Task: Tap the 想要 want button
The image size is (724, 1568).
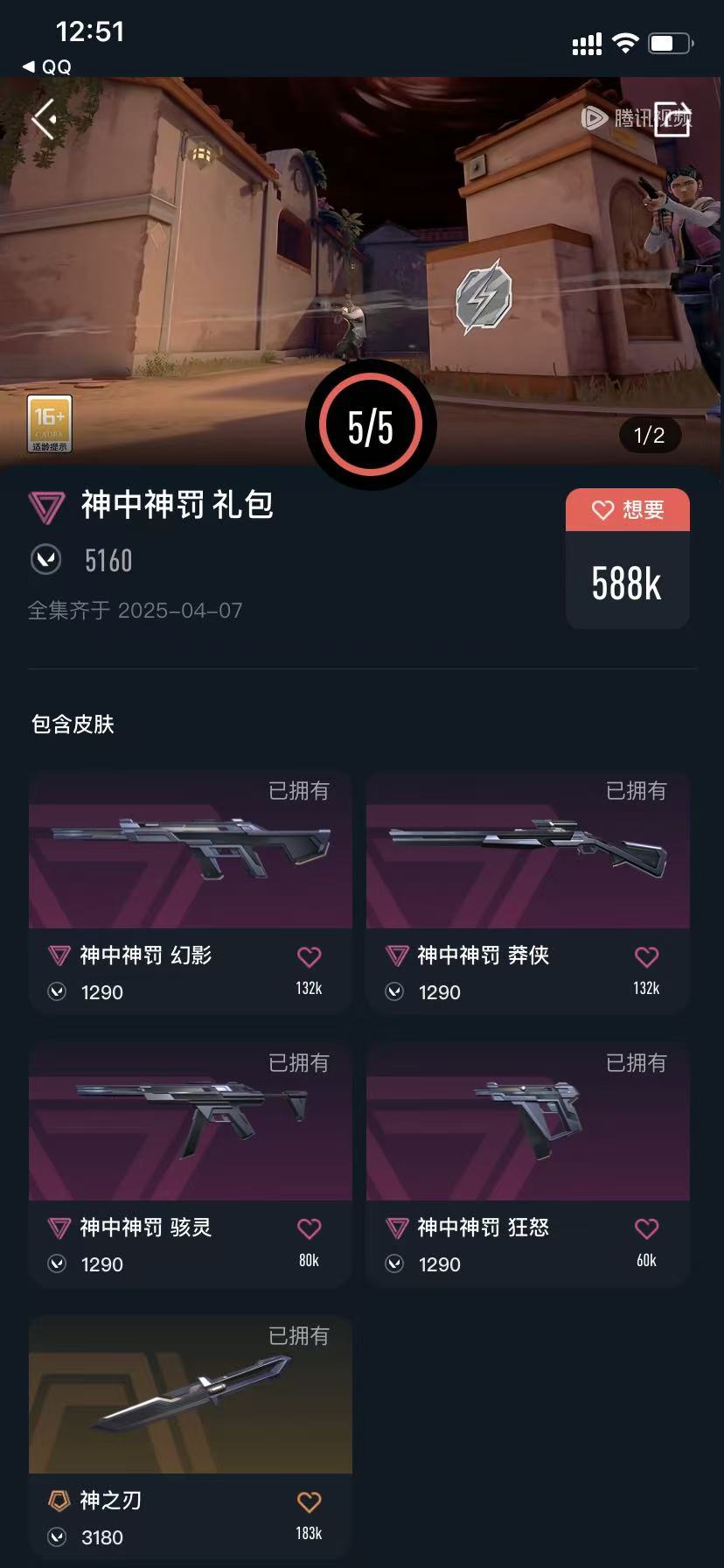Action: [x=628, y=510]
